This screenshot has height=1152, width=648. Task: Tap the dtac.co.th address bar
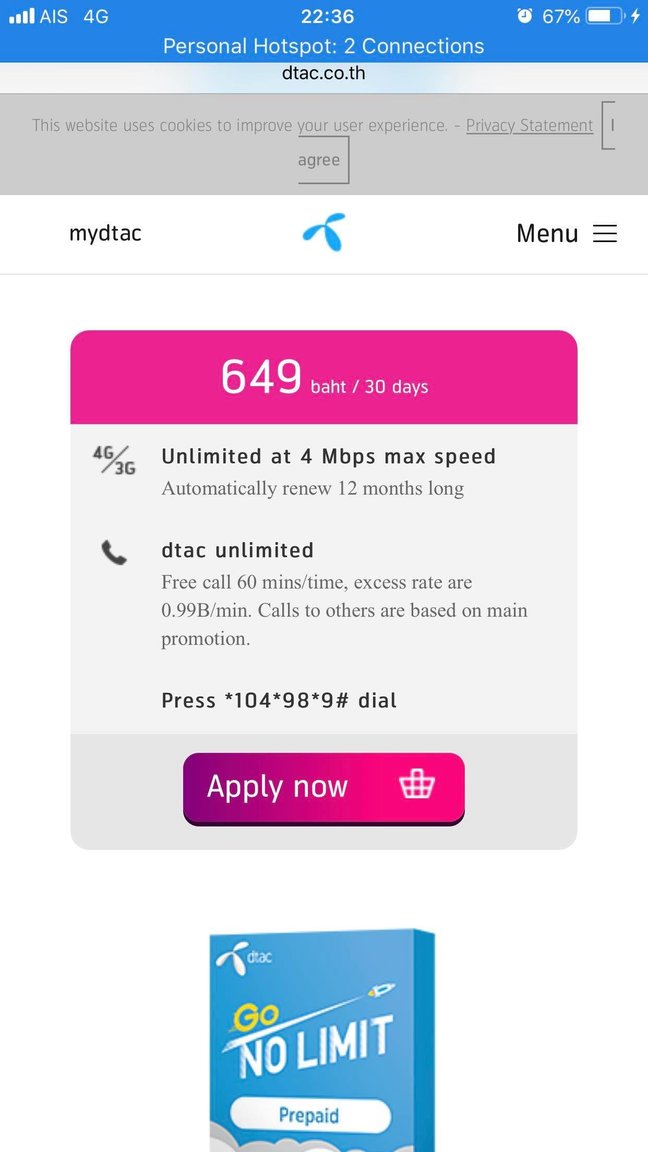pos(323,74)
